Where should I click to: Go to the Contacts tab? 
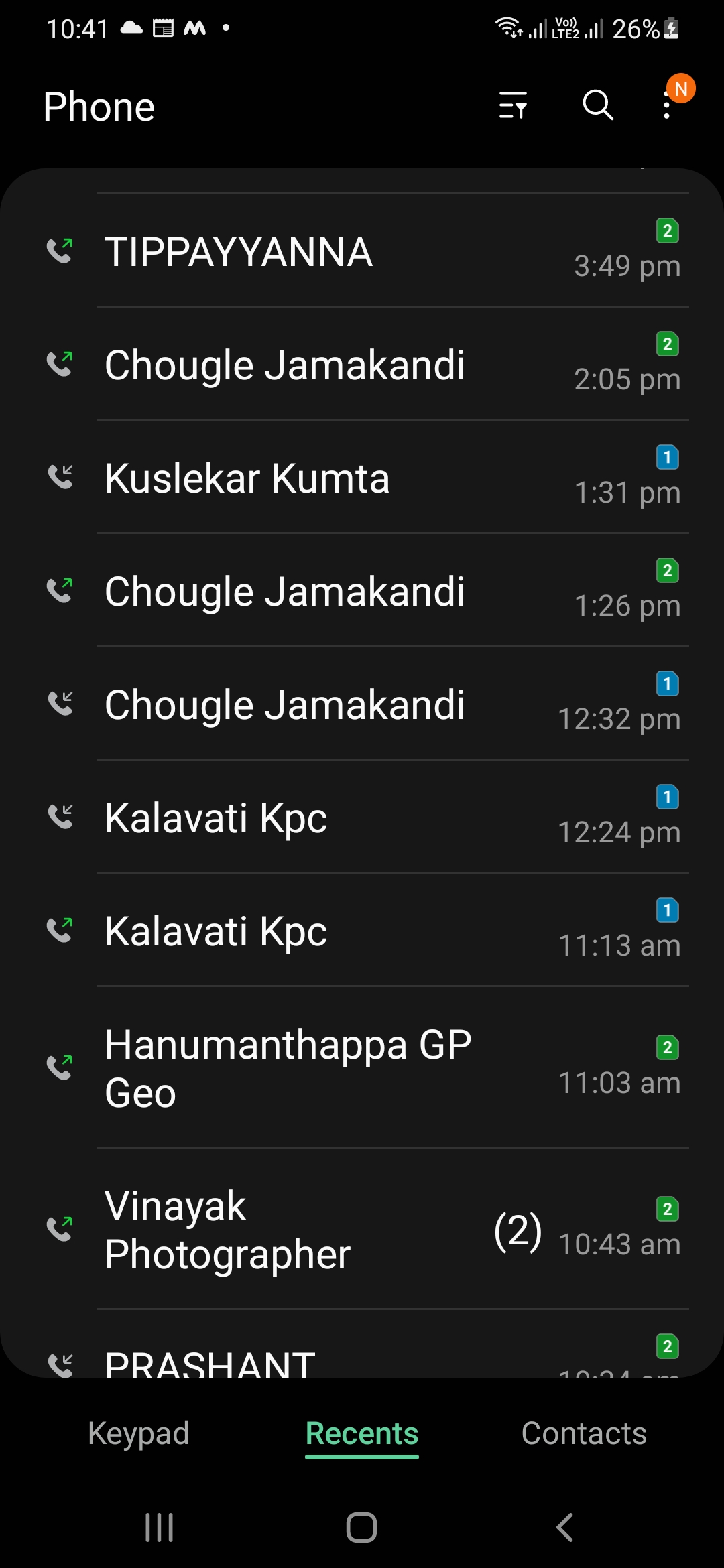pyautogui.click(x=584, y=1433)
